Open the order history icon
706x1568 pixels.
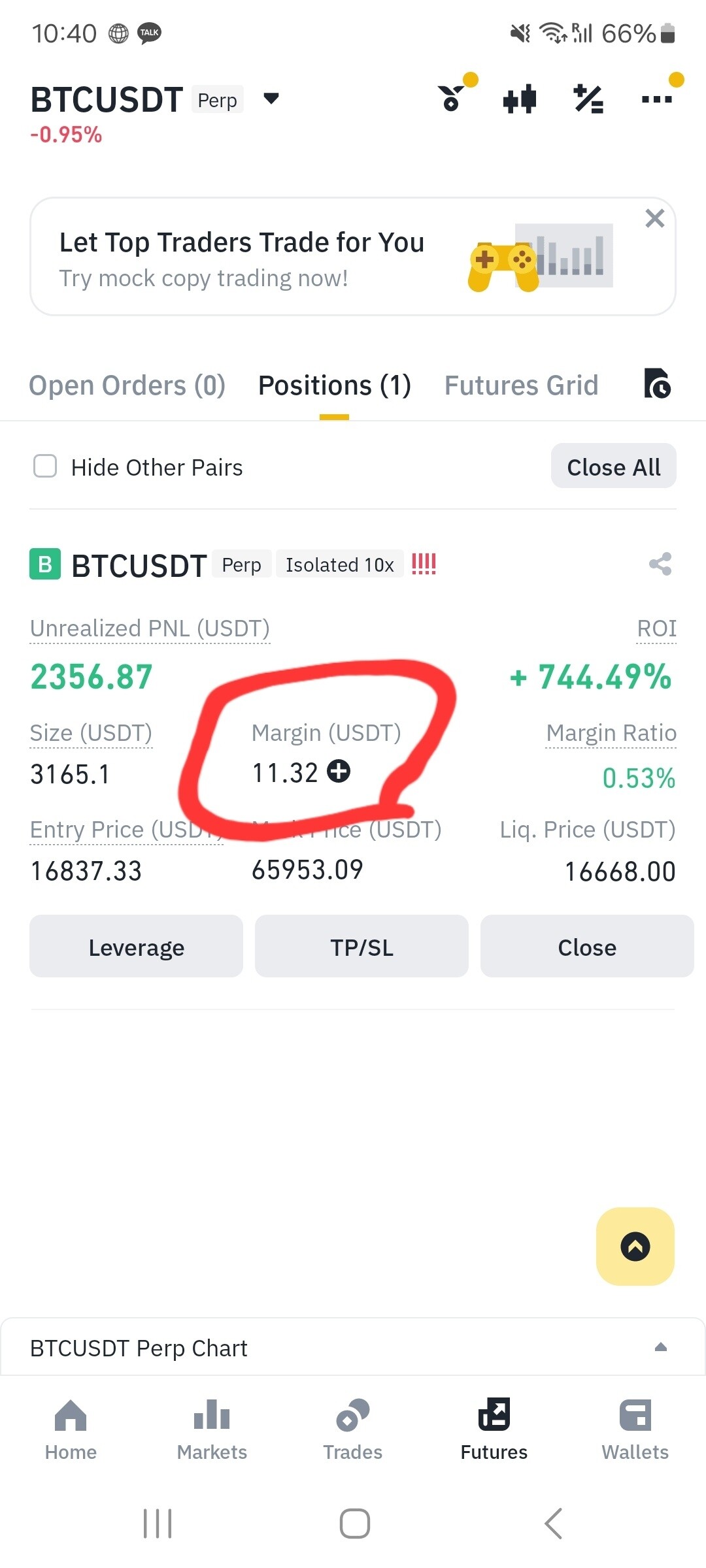pos(657,384)
